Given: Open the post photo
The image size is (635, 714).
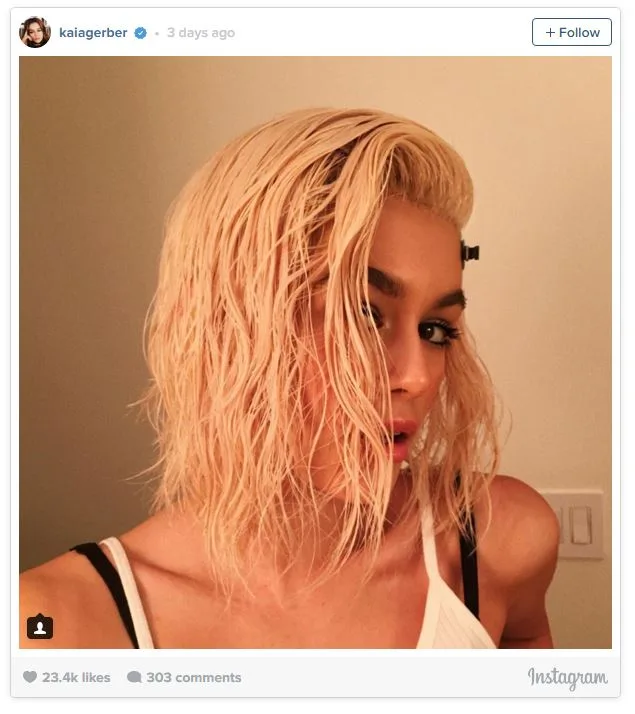Looking at the screenshot, I should click(x=315, y=350).
